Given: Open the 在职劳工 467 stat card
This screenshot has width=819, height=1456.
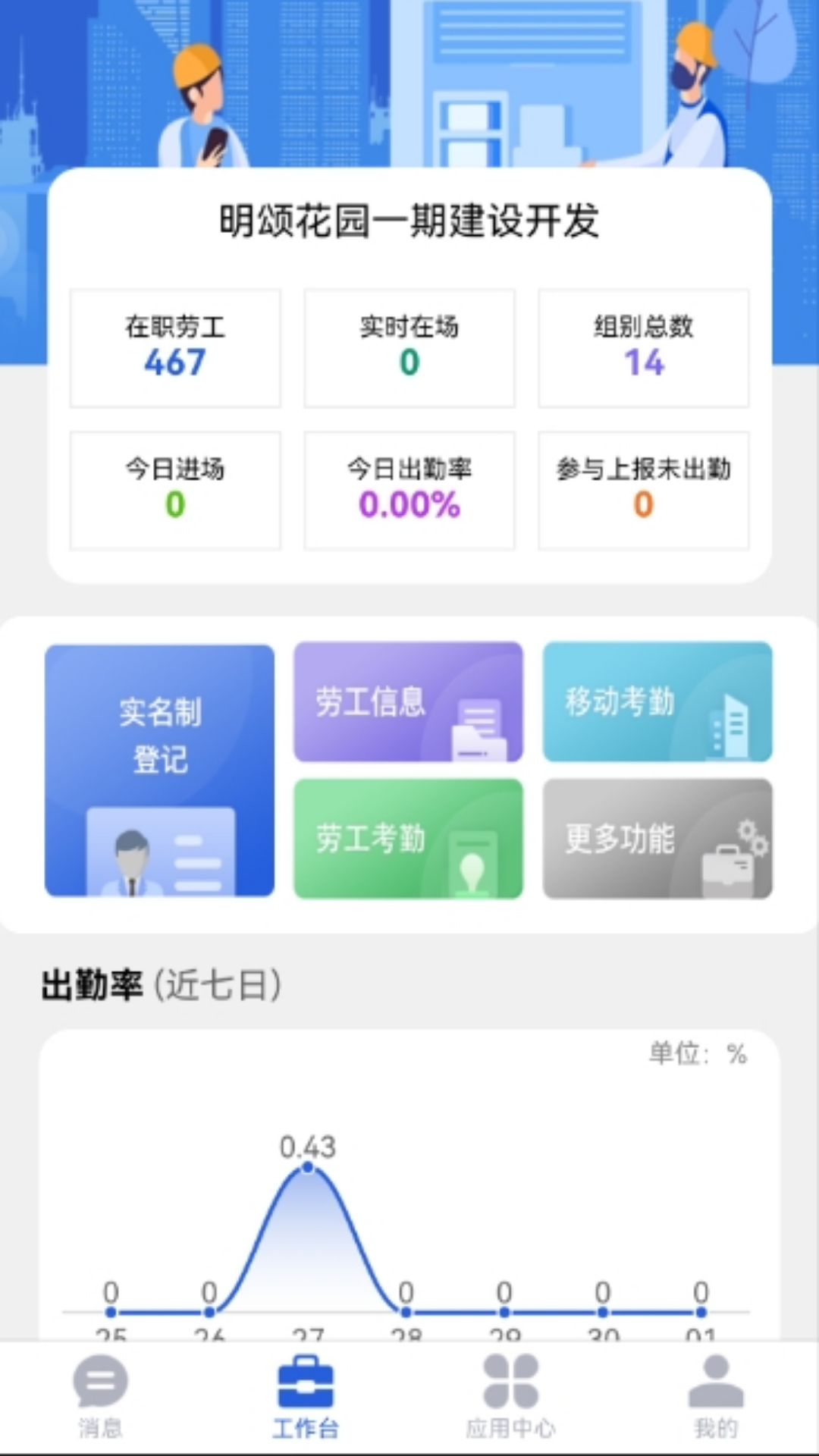Looking at the screenshot, I should [174, 347].
